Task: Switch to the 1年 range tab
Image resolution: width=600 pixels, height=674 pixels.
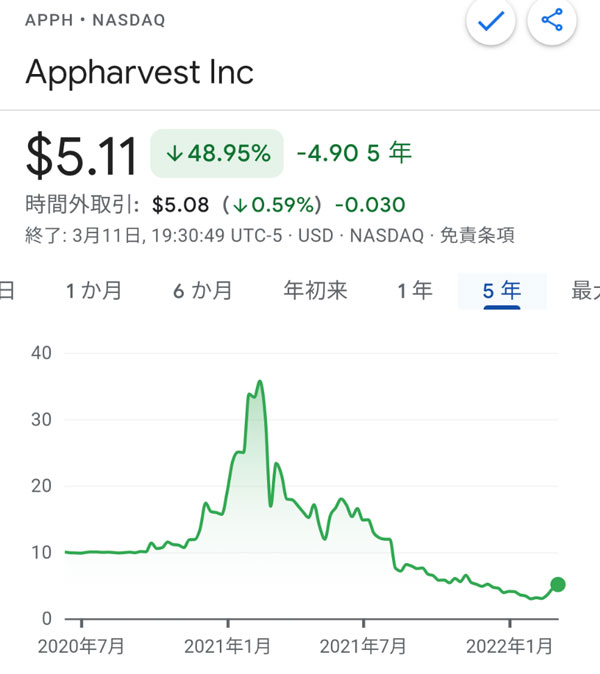Action: 414,291
